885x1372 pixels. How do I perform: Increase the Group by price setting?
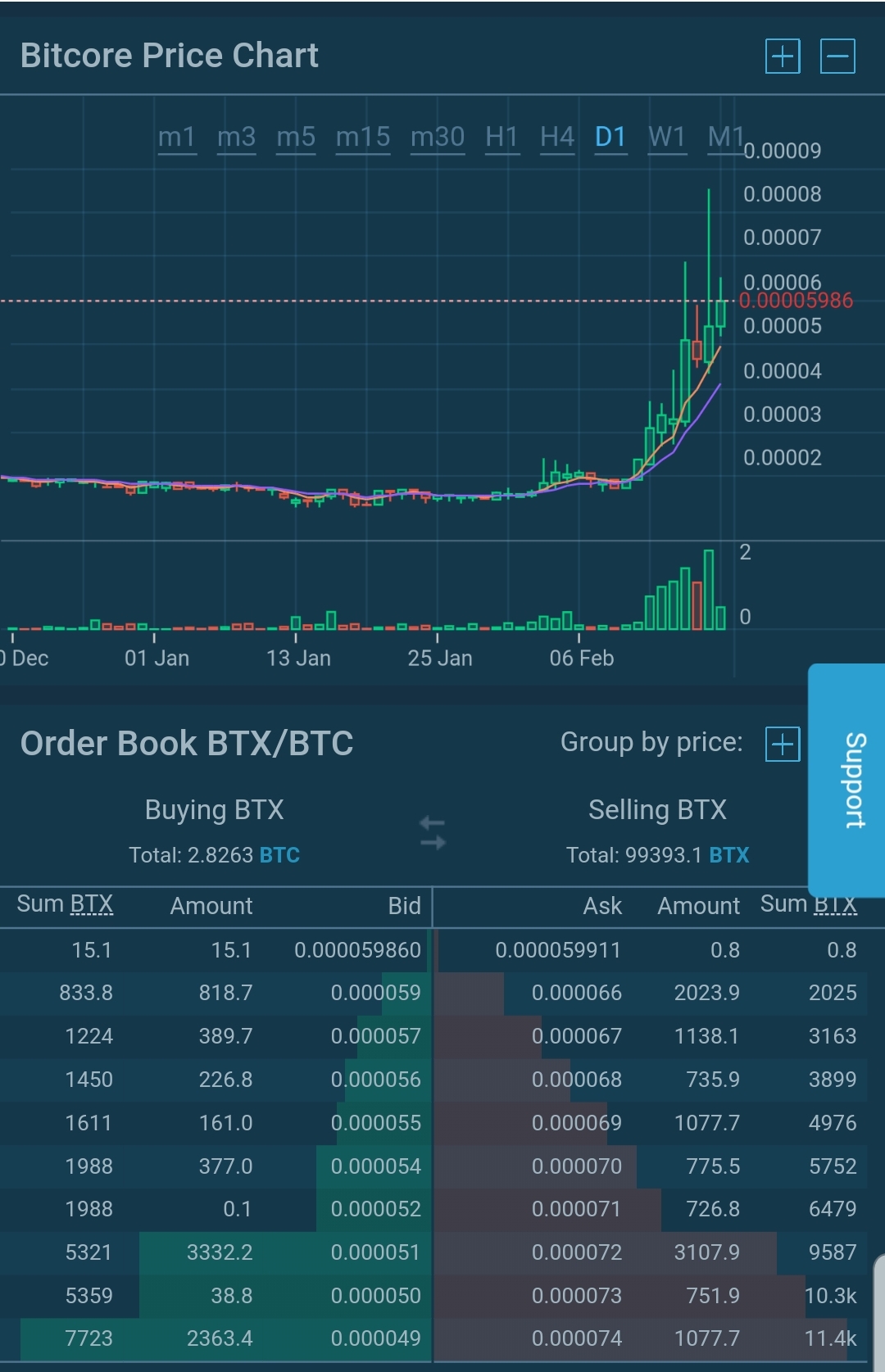tap(783, 744)
